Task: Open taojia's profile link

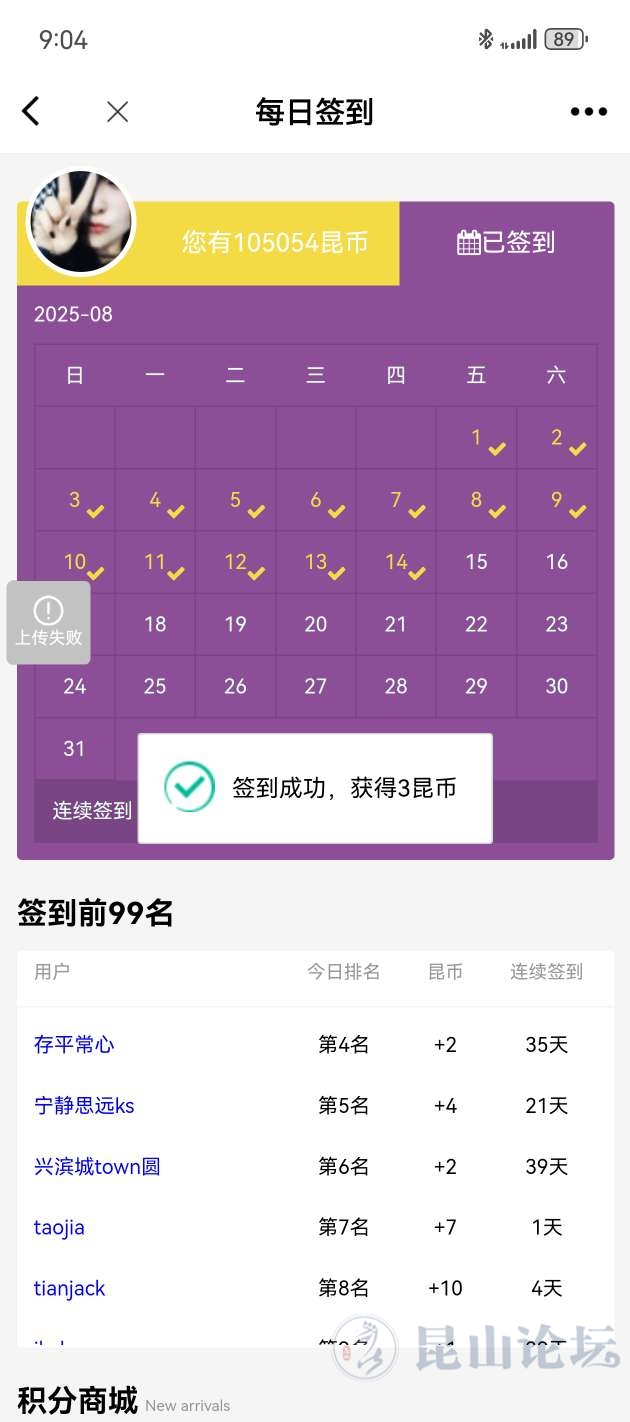Action: [59, 1227]
